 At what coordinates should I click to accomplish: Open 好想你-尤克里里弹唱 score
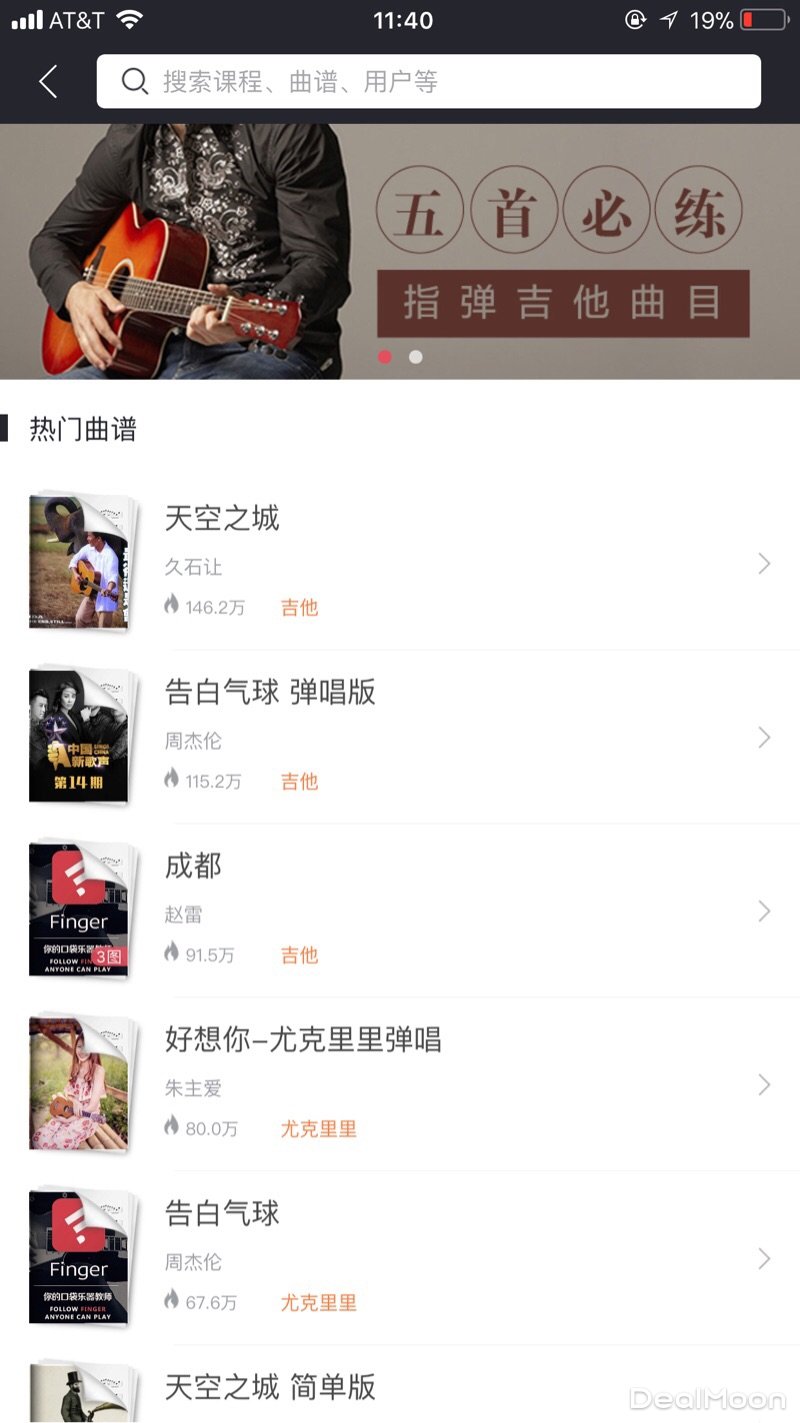[400, 1085]
